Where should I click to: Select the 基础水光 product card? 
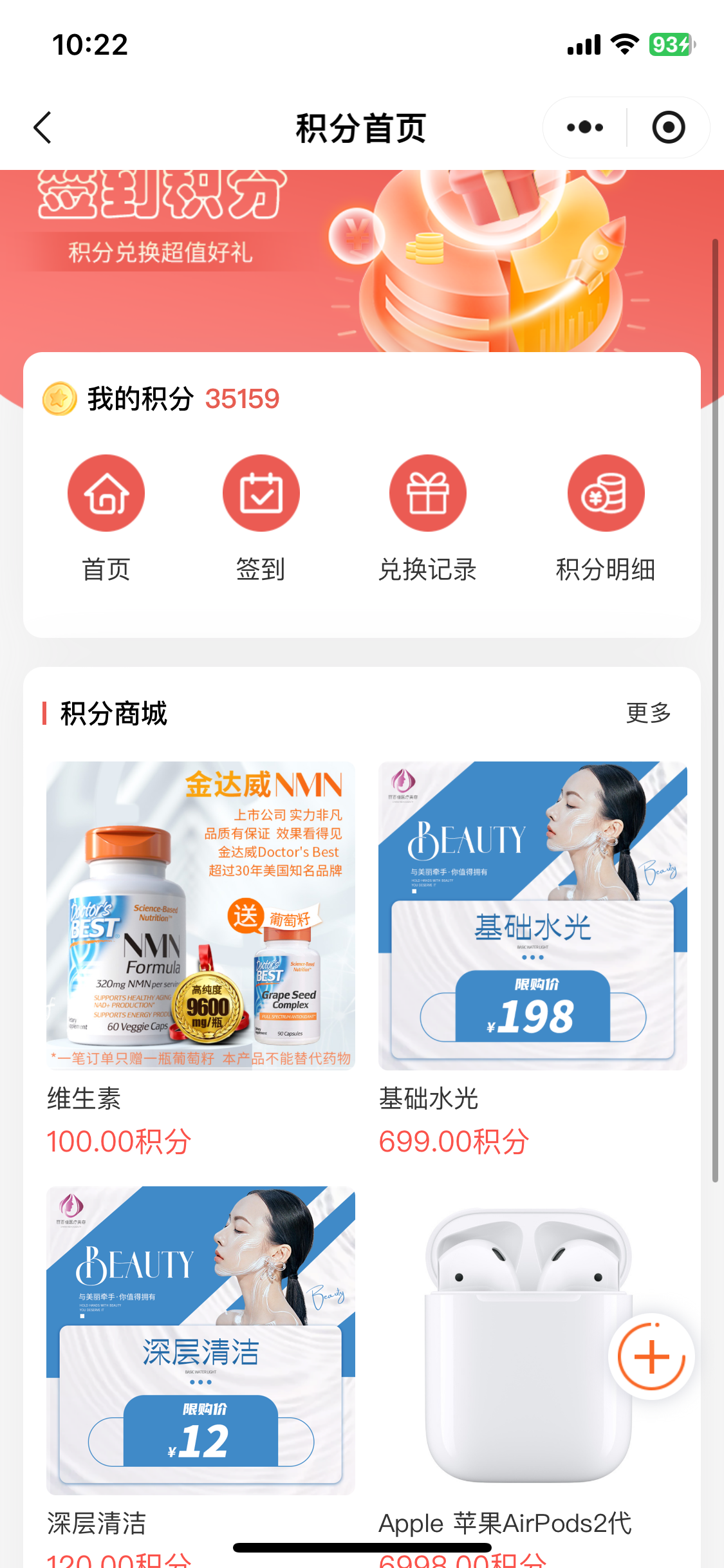pos(533,915)
